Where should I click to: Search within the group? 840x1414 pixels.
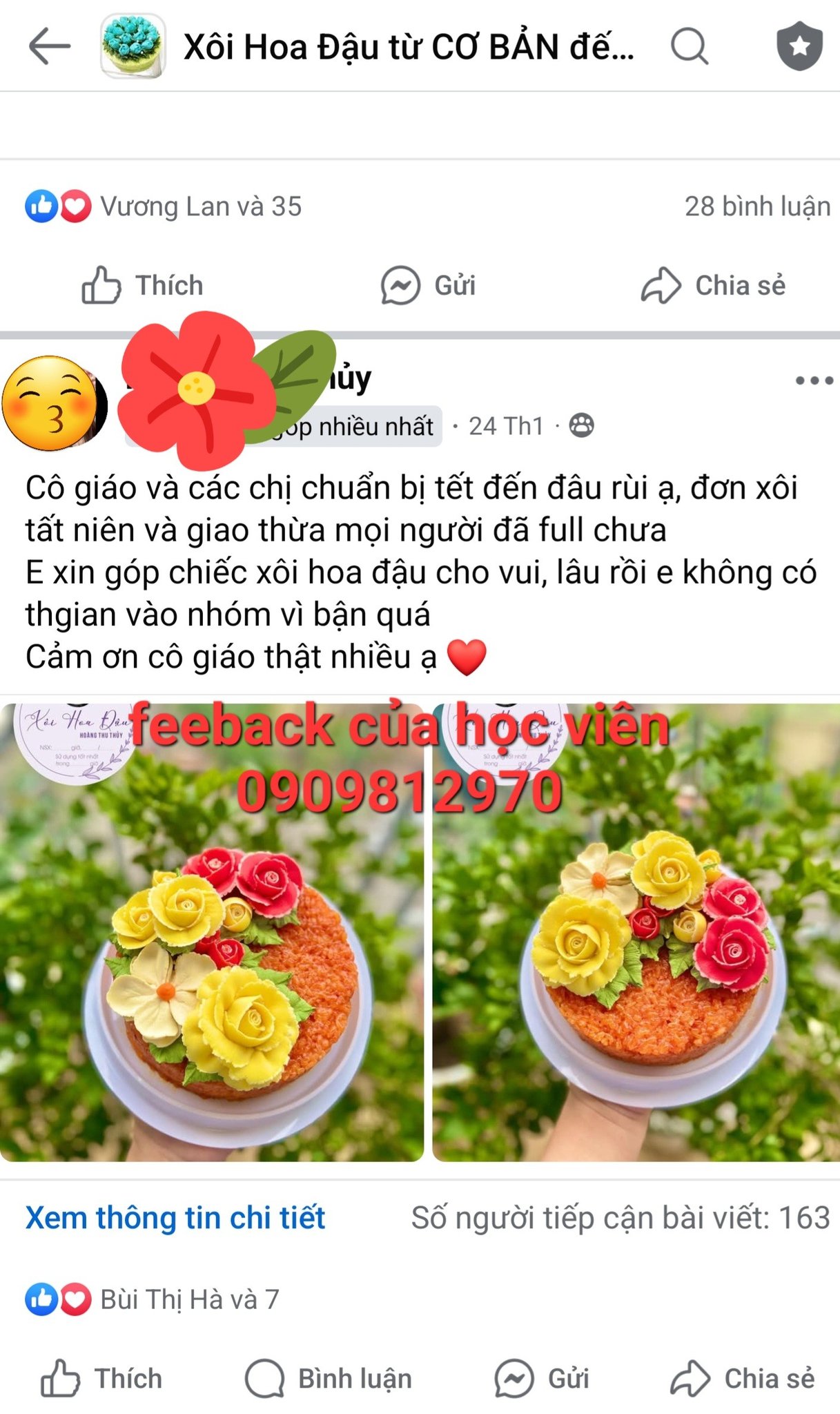click(x=689, y=46)
